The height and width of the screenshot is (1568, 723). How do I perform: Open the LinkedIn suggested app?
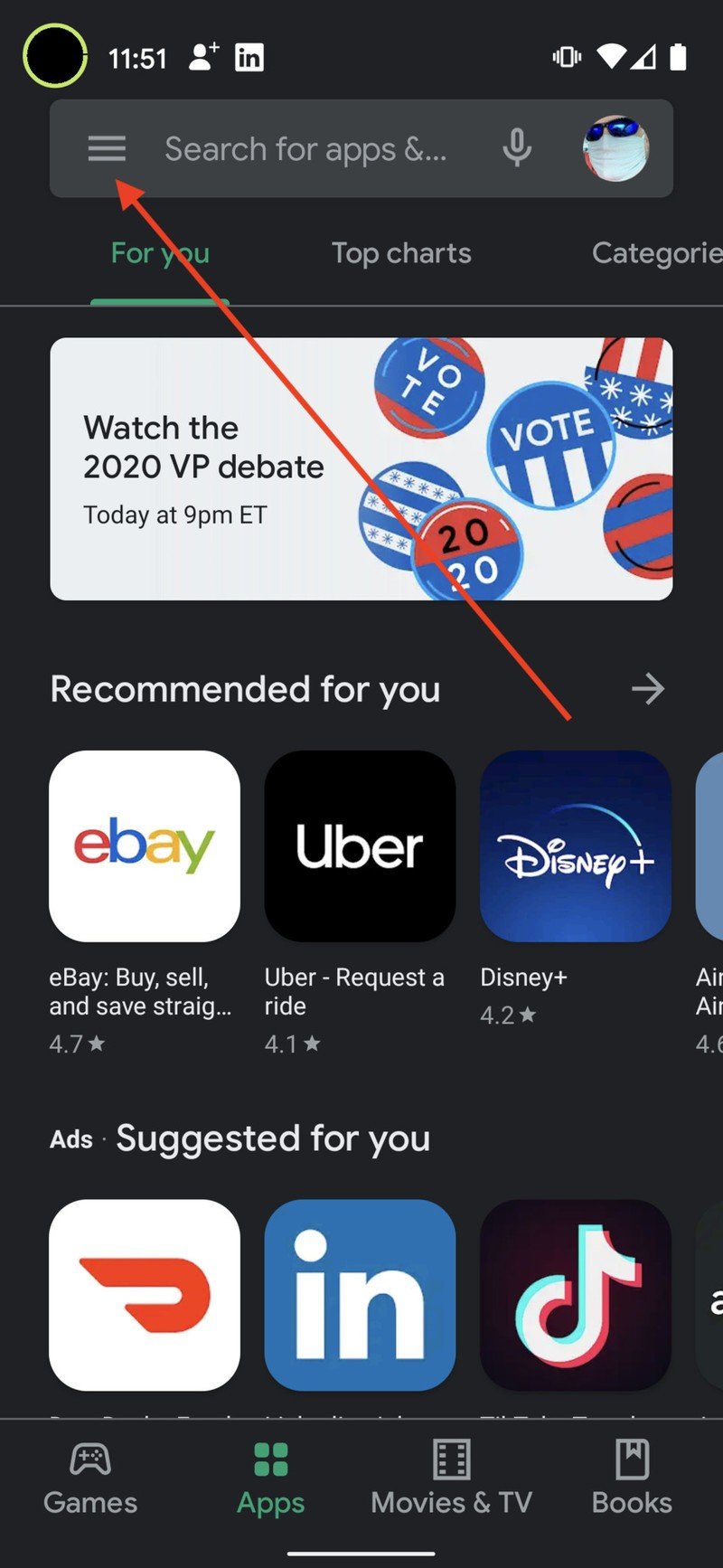tap(360, 1295)
